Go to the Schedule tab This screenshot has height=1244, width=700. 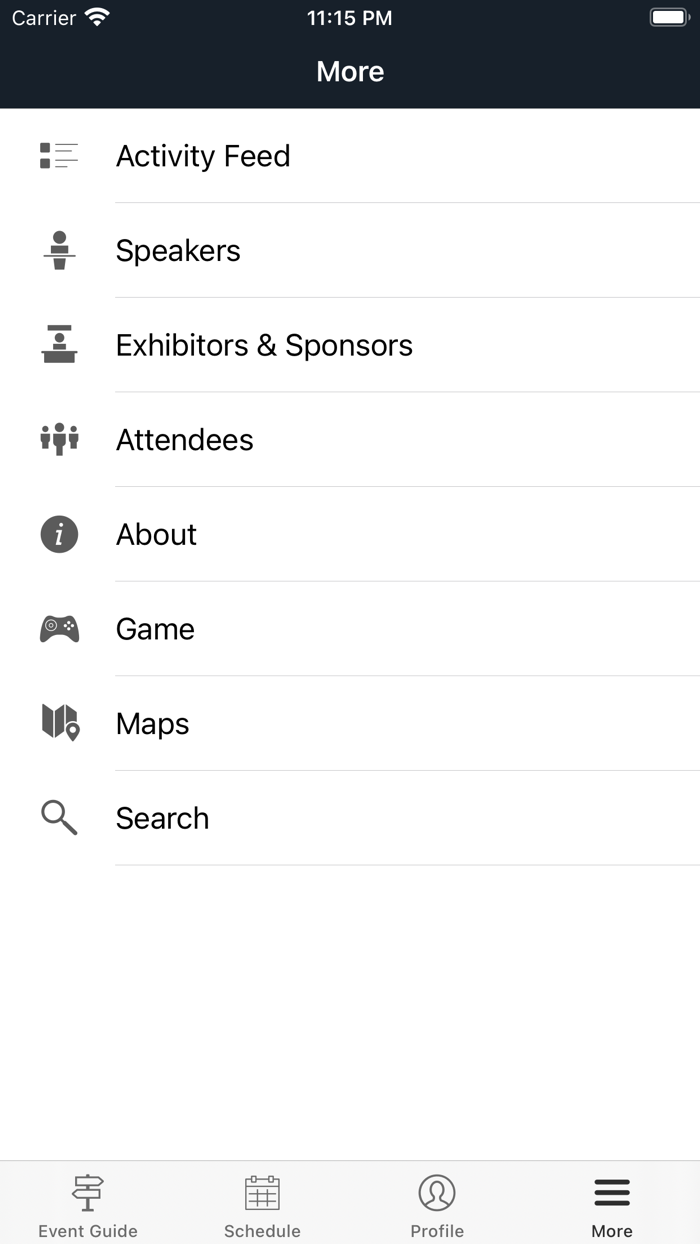[262, 1204]
